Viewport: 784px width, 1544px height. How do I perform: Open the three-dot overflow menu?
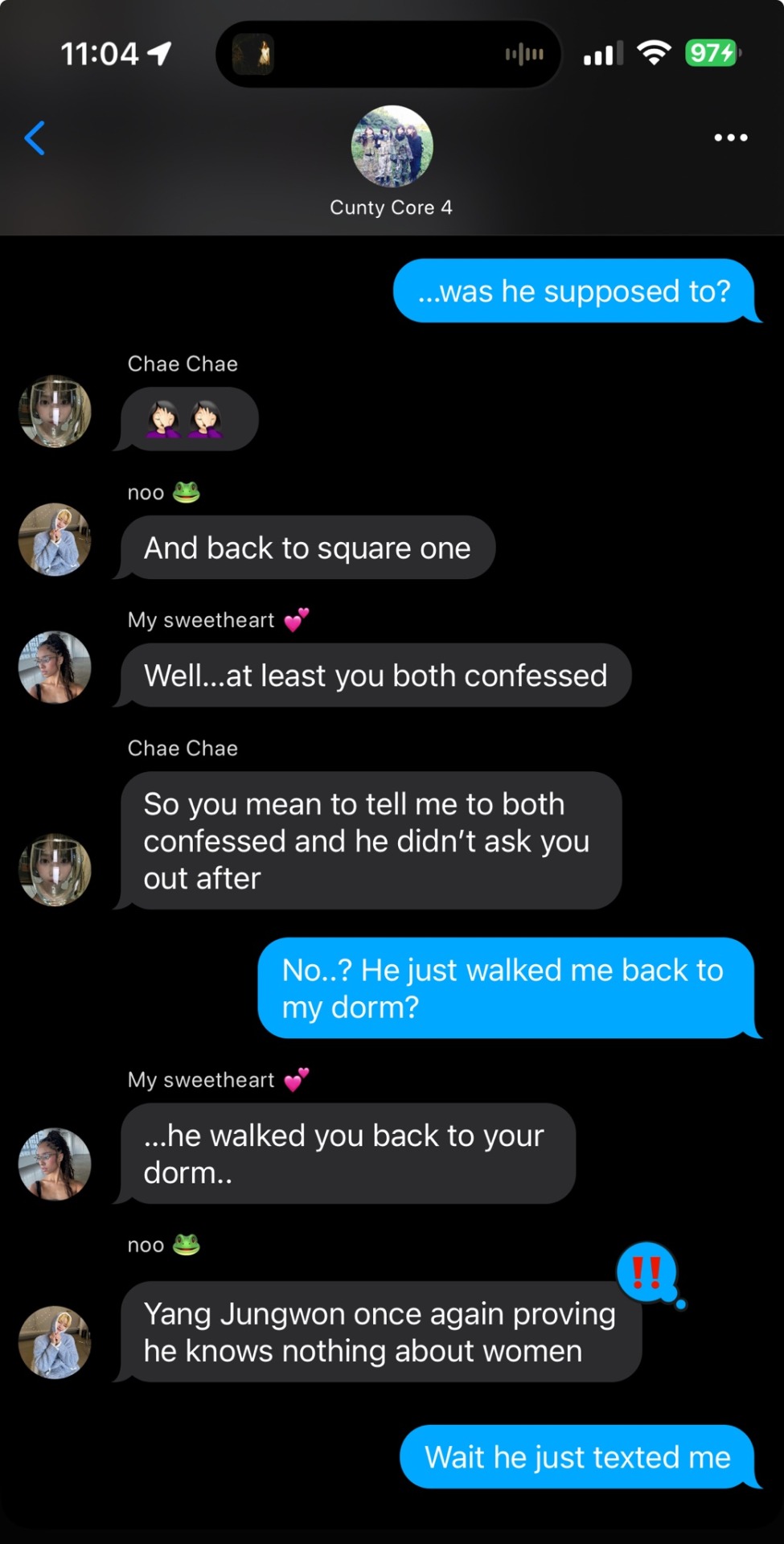[730, 138]
